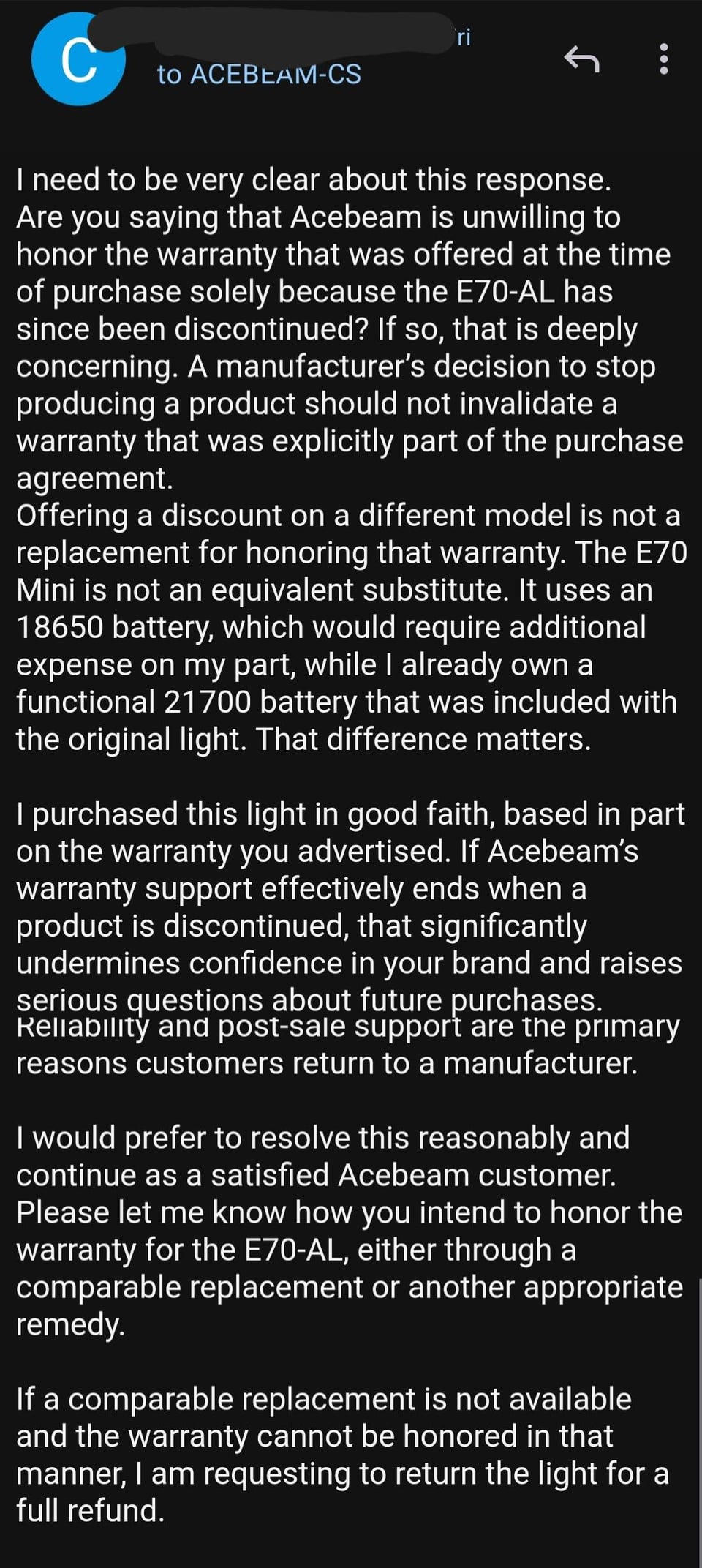This screenshot has width=702, height=1568.
Task: Expand recipient details next to ACEBEAM-CS
Action: (x=259, y=75)
